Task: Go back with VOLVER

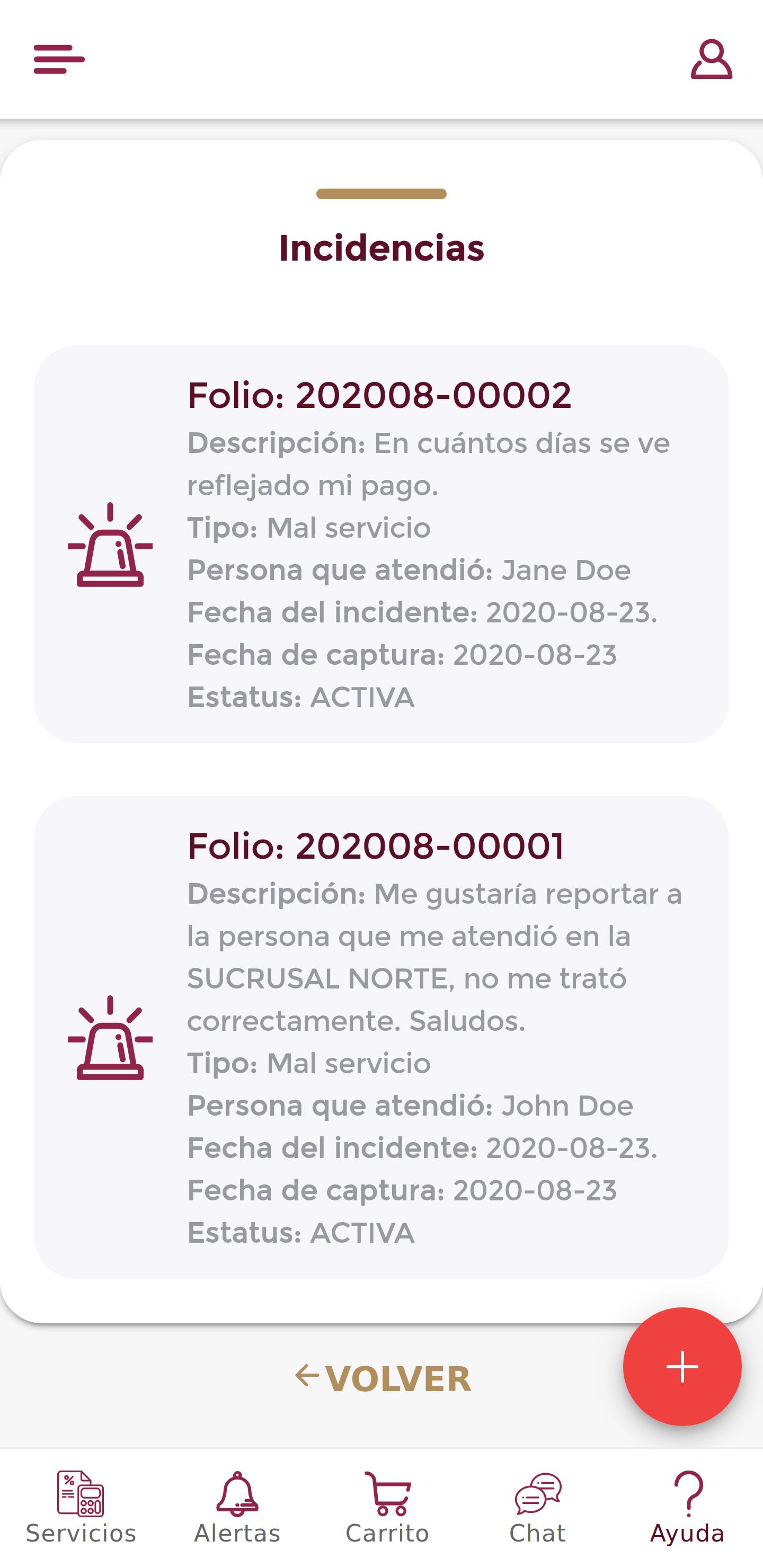Action: [383, 1378]
